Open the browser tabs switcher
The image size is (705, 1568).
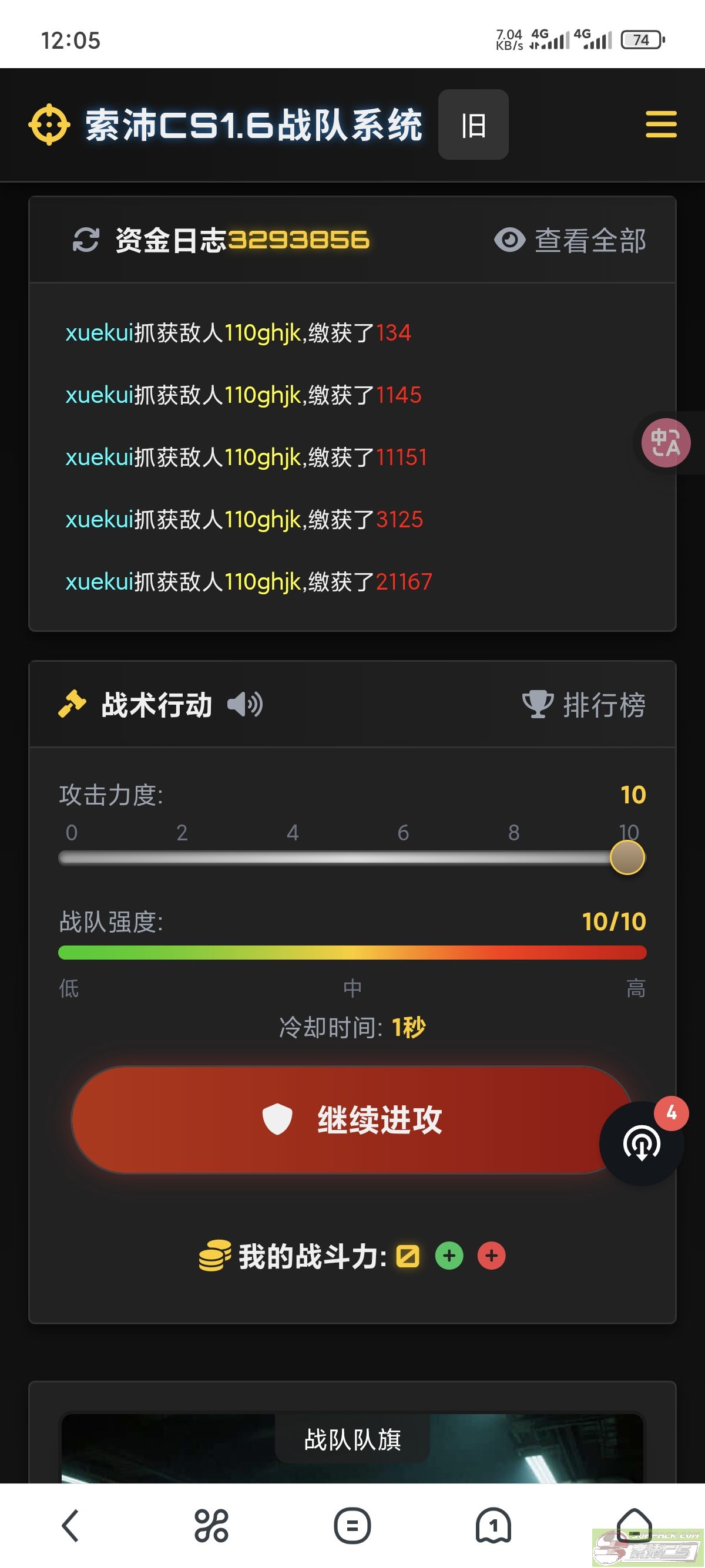tap(493, 1525)
